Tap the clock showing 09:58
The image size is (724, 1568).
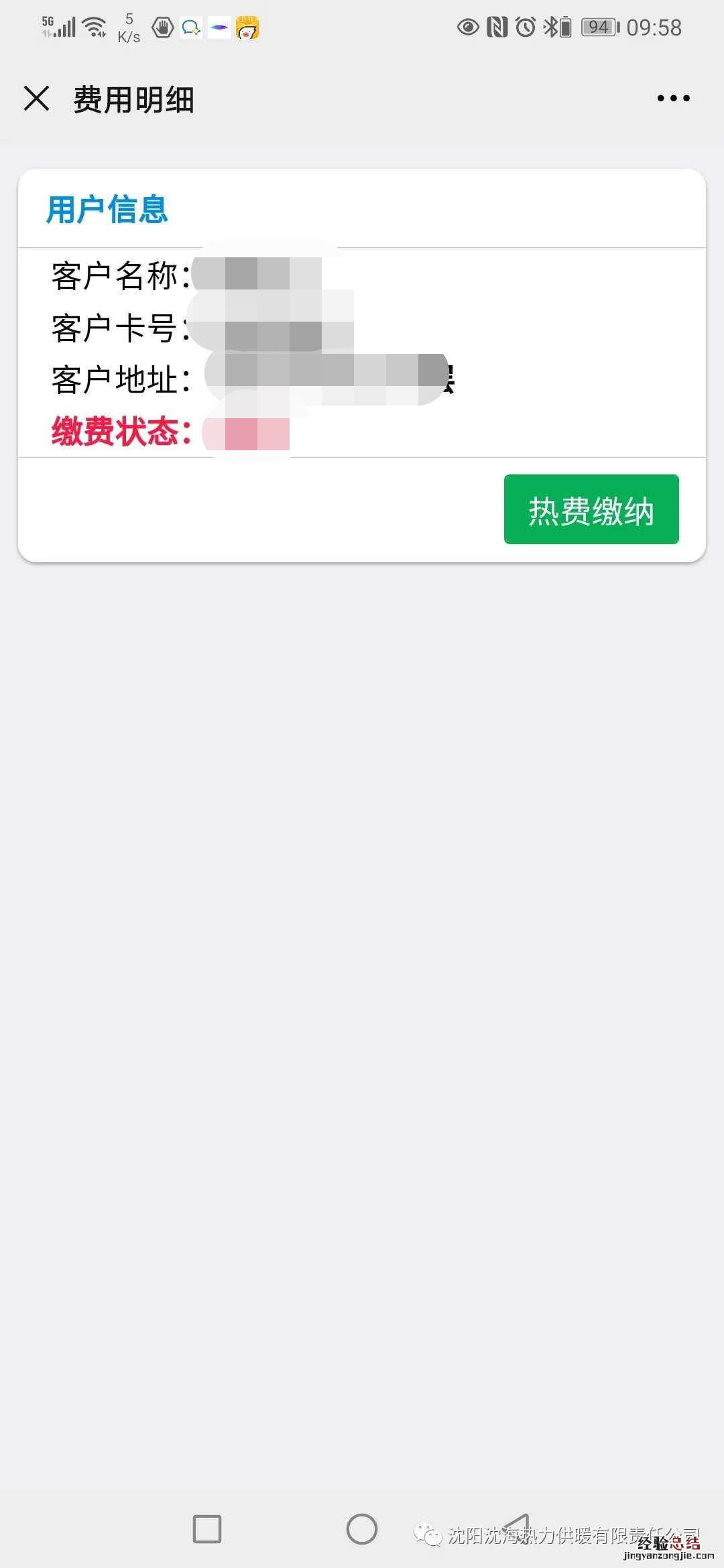click(654, 27)
